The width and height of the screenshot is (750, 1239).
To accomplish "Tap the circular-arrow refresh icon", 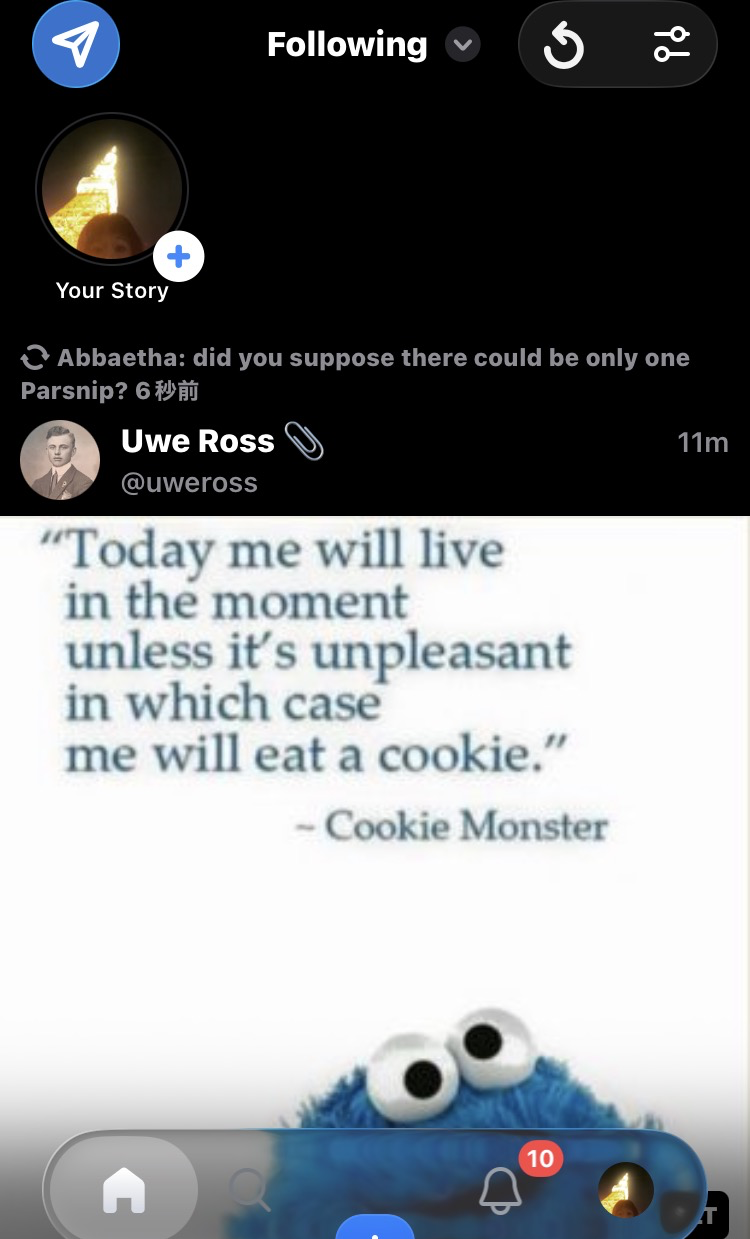I will (564, 46).
